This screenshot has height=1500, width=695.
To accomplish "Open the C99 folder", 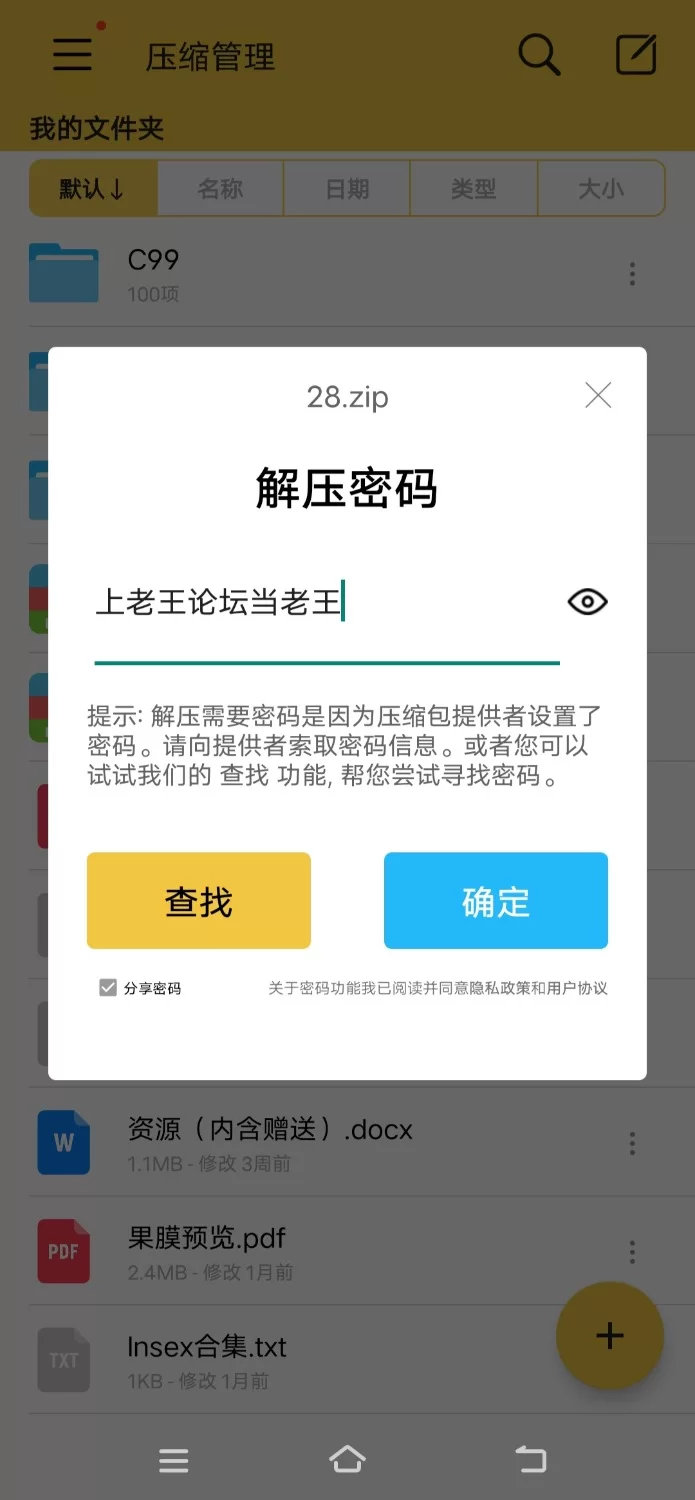I will pyautogui.click(x=153, y=273).
